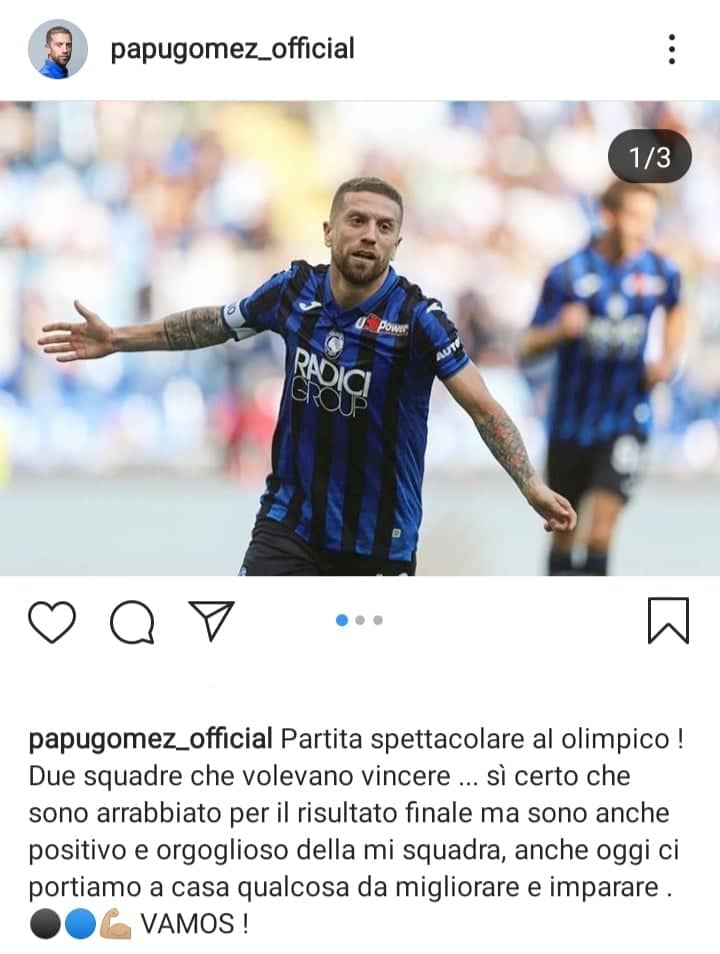
Task: Tap papugomez_official username in the header
Action: tap(232, 48)
